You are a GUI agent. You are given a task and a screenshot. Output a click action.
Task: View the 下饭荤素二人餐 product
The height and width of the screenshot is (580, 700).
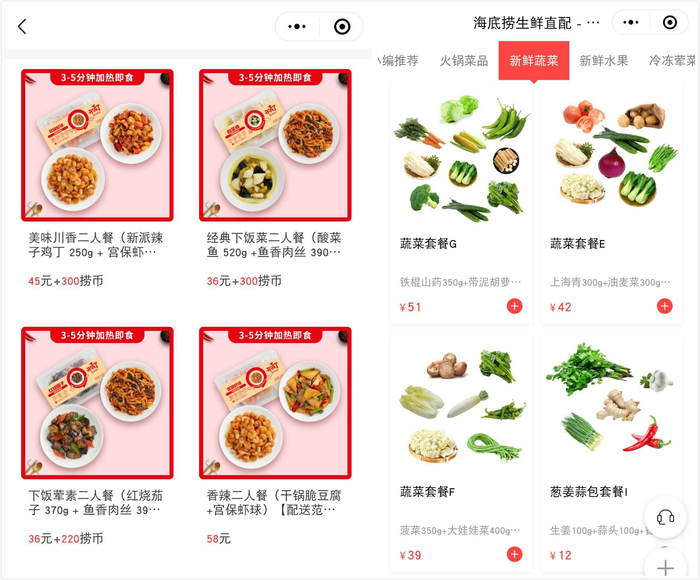97,436
